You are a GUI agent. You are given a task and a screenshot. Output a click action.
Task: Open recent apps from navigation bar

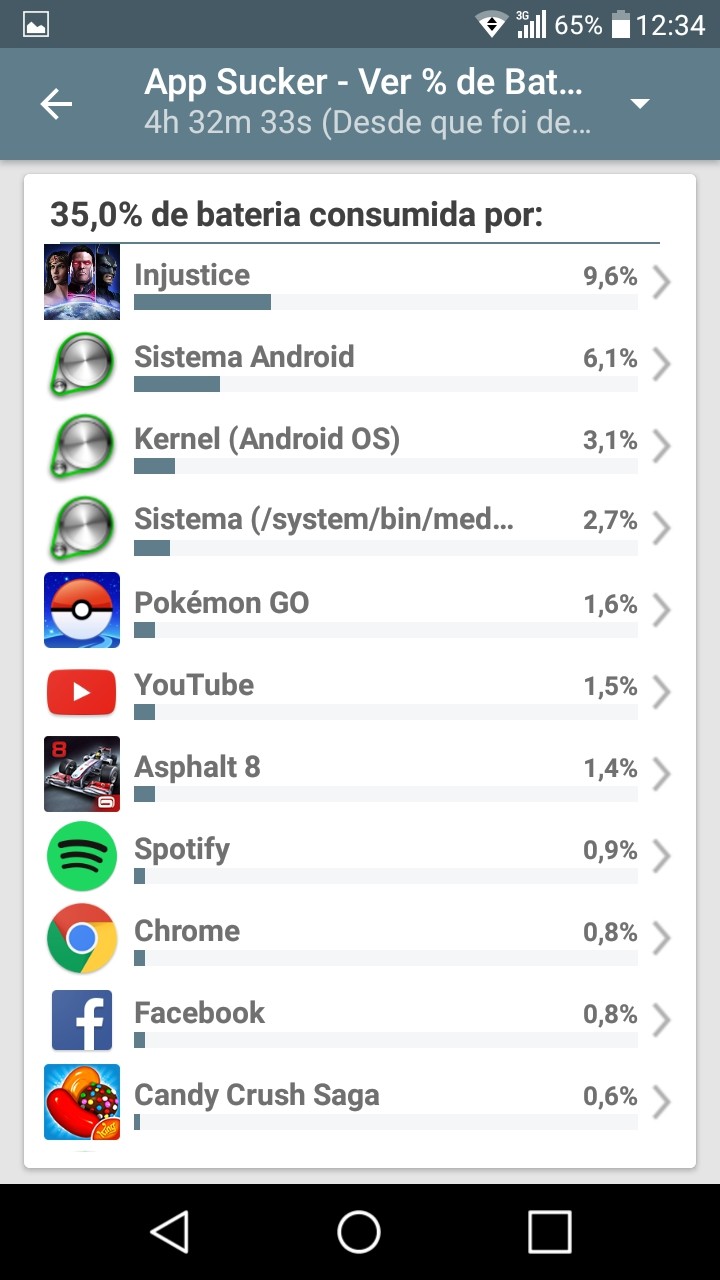549,1231
